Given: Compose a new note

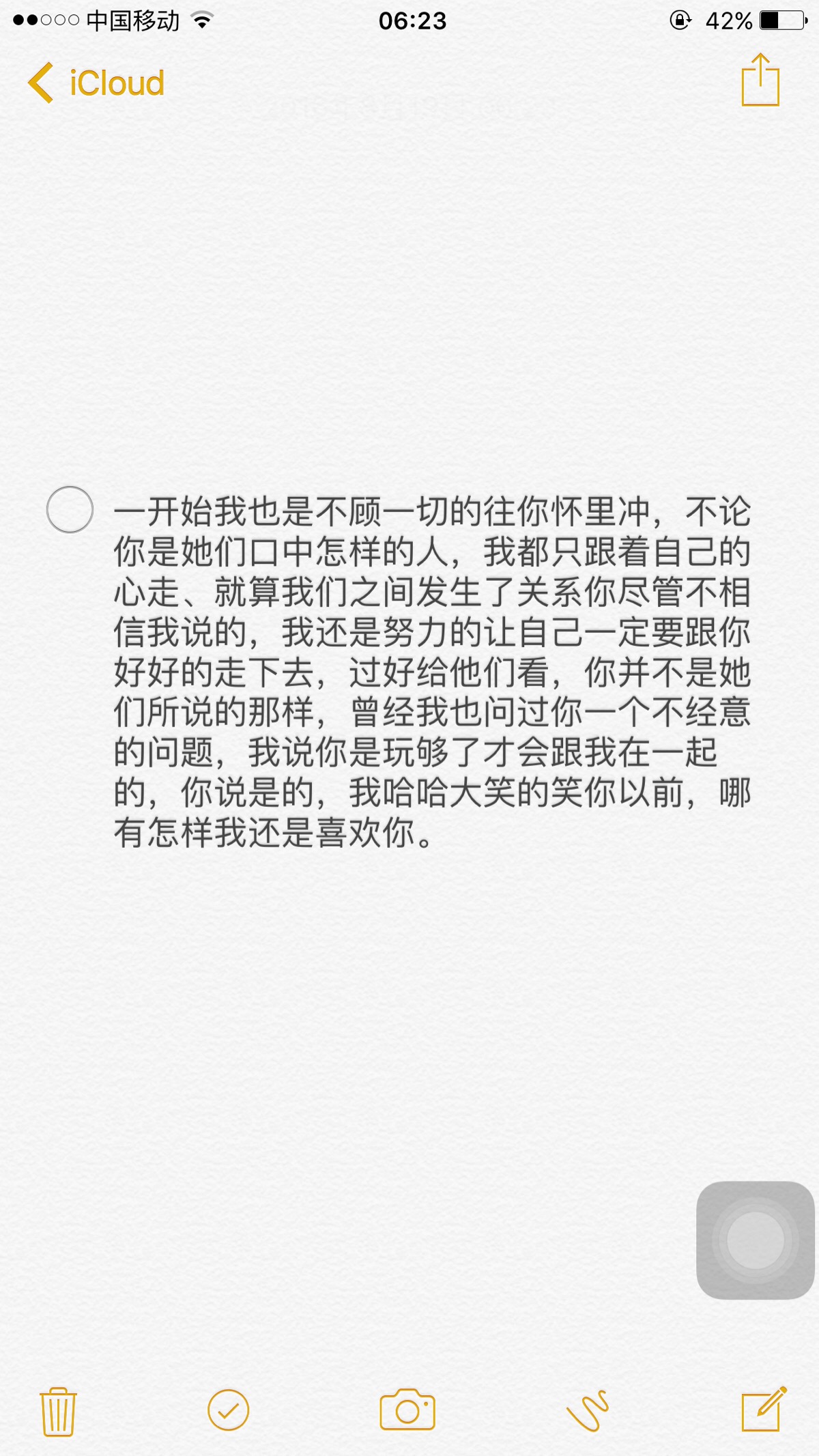Looking at the screenshot, I should (x=763, y=1410).
